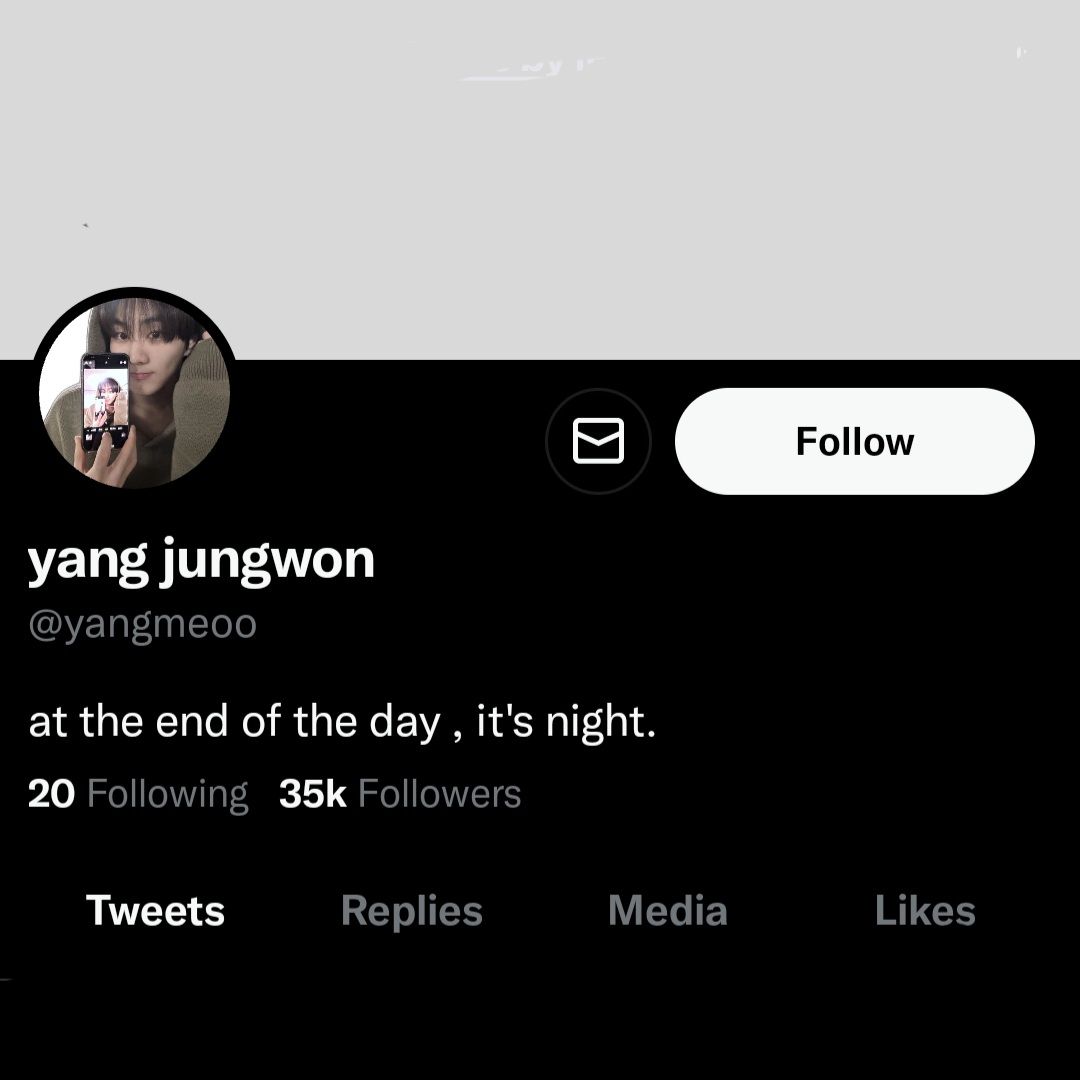View the 35k Followers list

tap(400, 794)
